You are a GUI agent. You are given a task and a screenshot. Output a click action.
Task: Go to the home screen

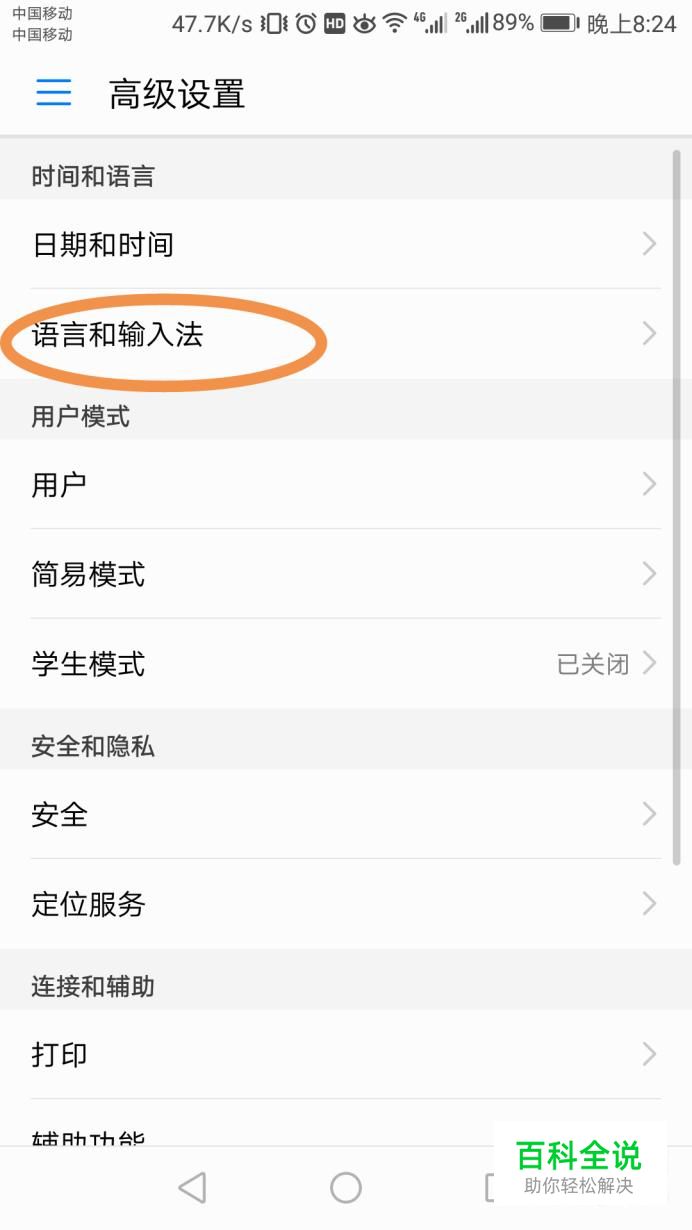coord(346,1188)
